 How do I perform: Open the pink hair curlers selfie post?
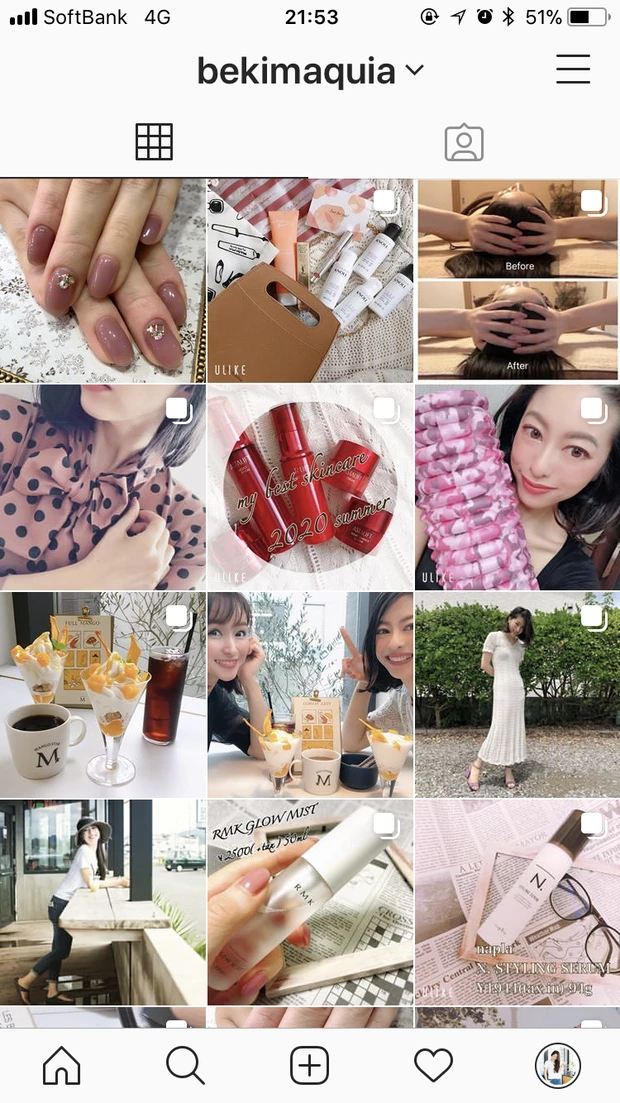517,487
